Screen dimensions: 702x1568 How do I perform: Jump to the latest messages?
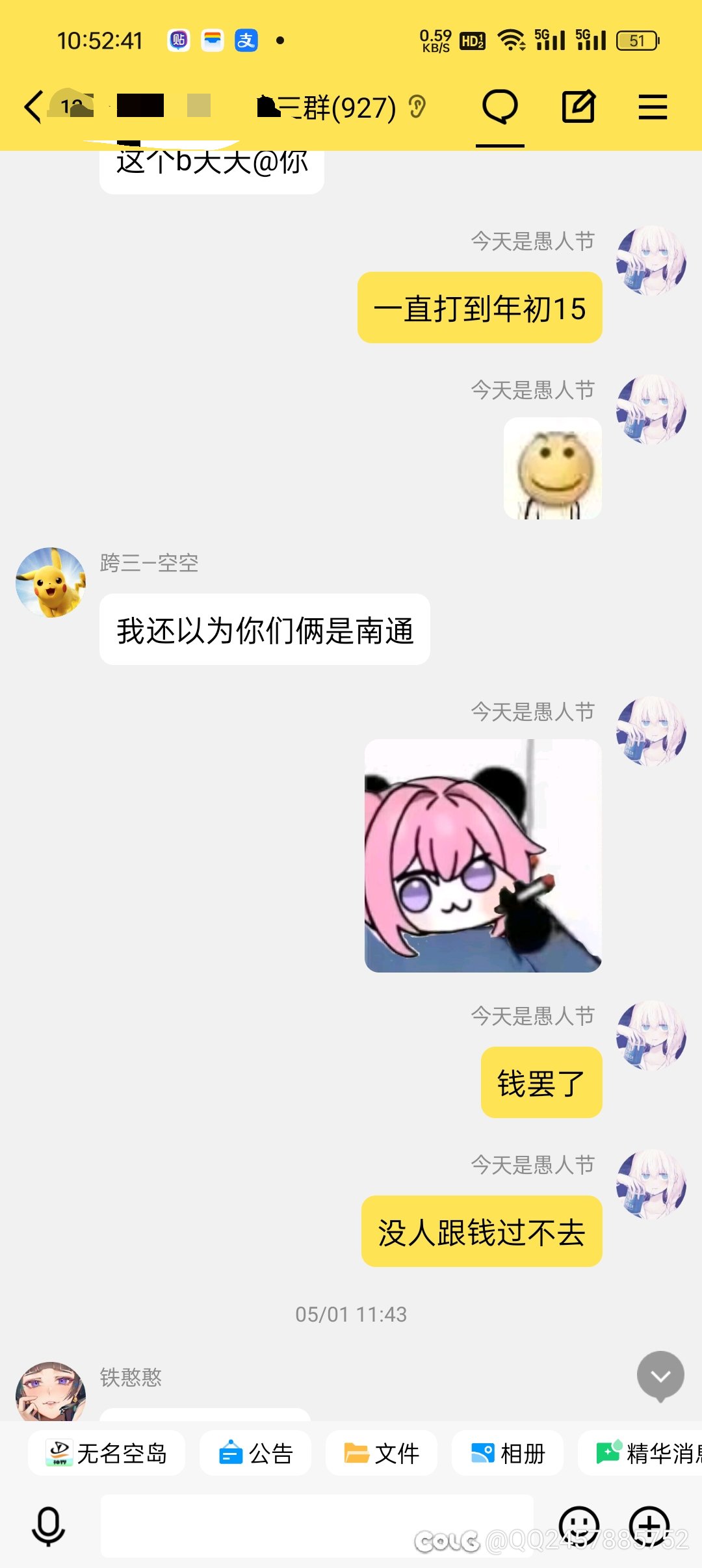pos(660,1376)
